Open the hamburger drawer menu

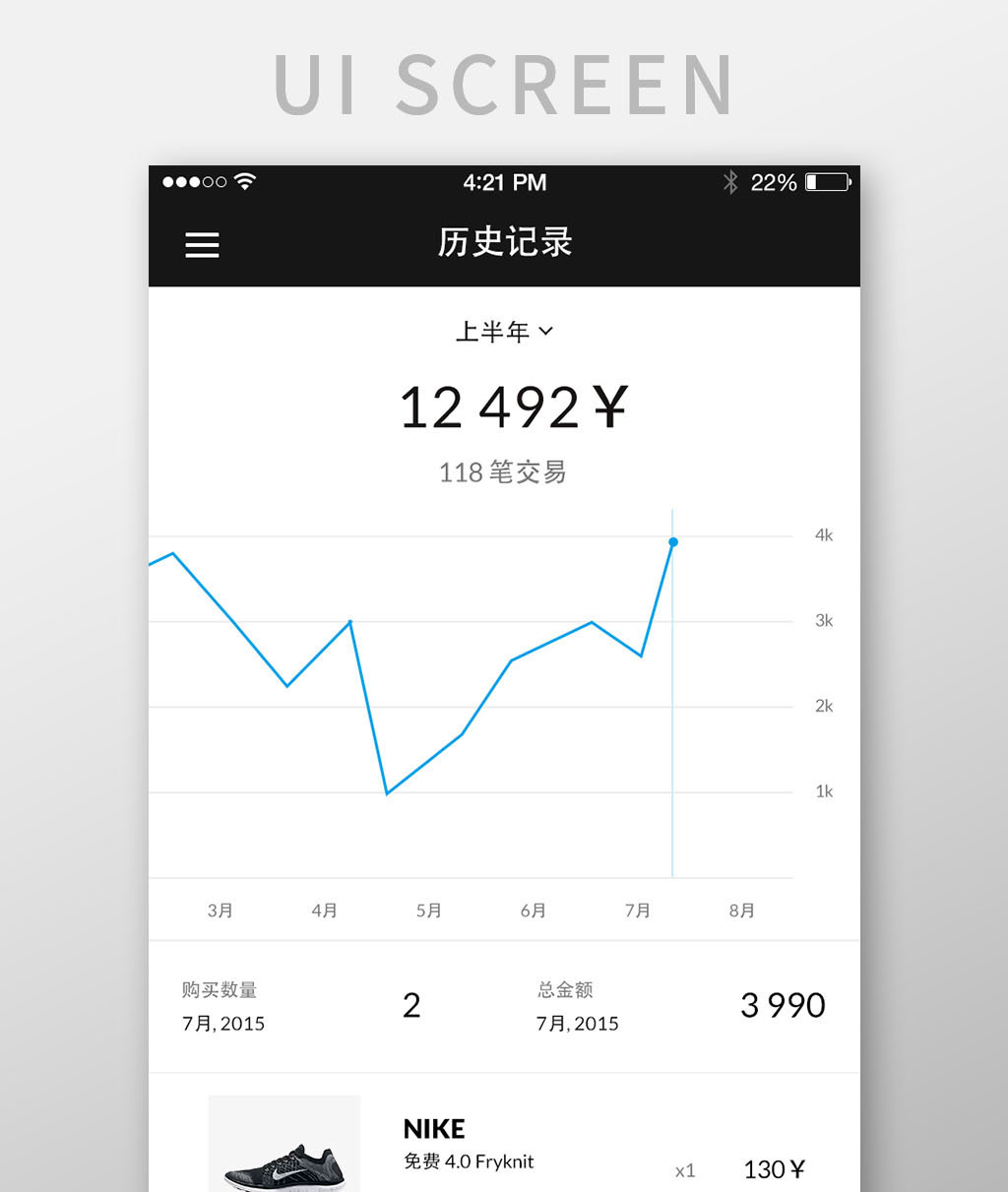point(202,244)
